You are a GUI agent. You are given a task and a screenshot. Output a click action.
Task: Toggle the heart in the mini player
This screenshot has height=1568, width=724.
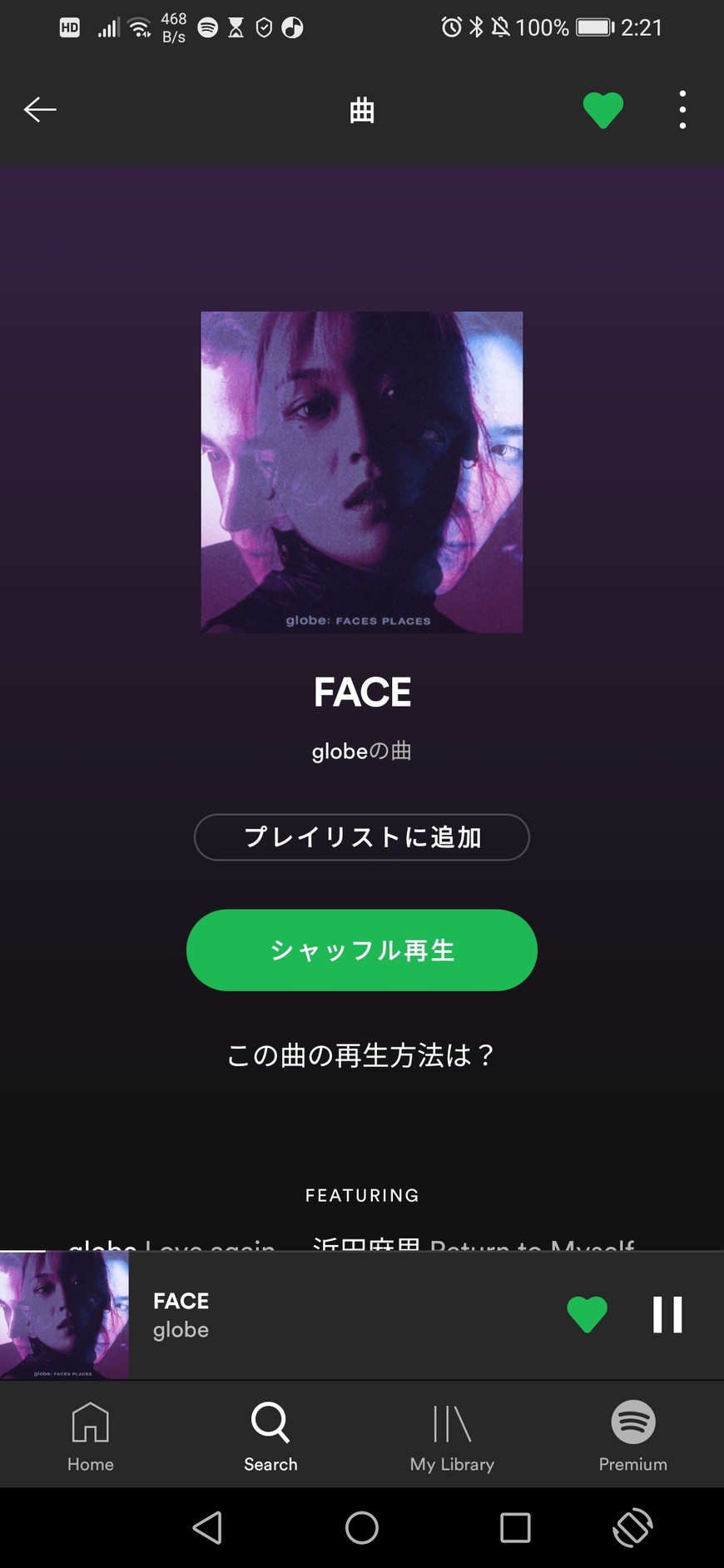coord(587,1315)
